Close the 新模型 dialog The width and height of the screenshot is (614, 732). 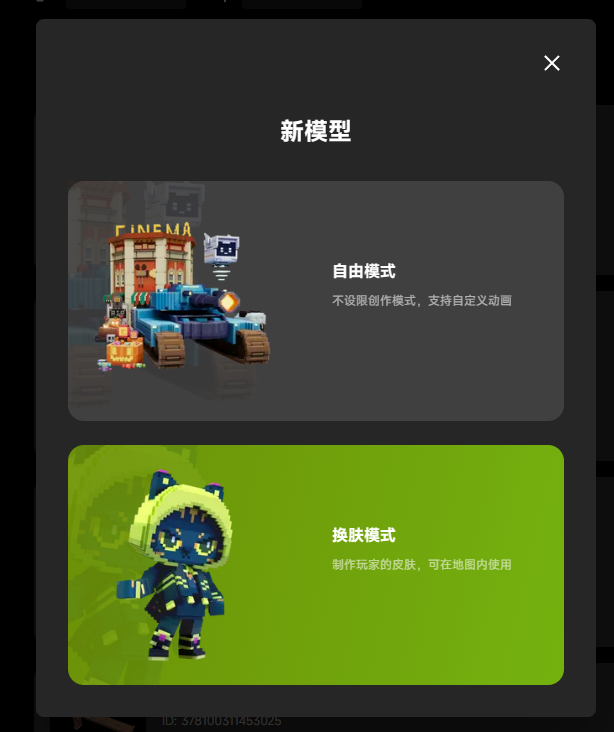coord(552,63)
